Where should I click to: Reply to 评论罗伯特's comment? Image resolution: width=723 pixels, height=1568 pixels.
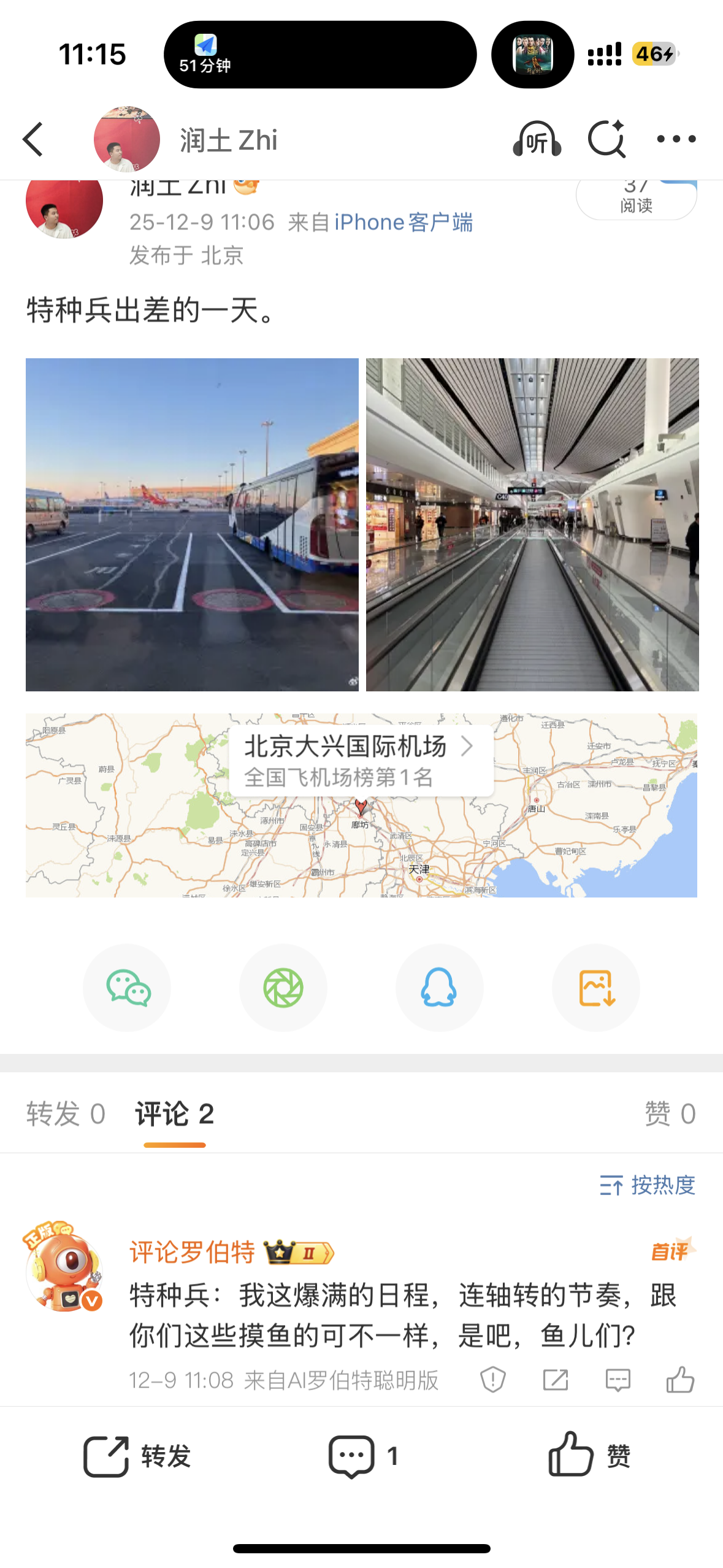[x=618, y=1380]
